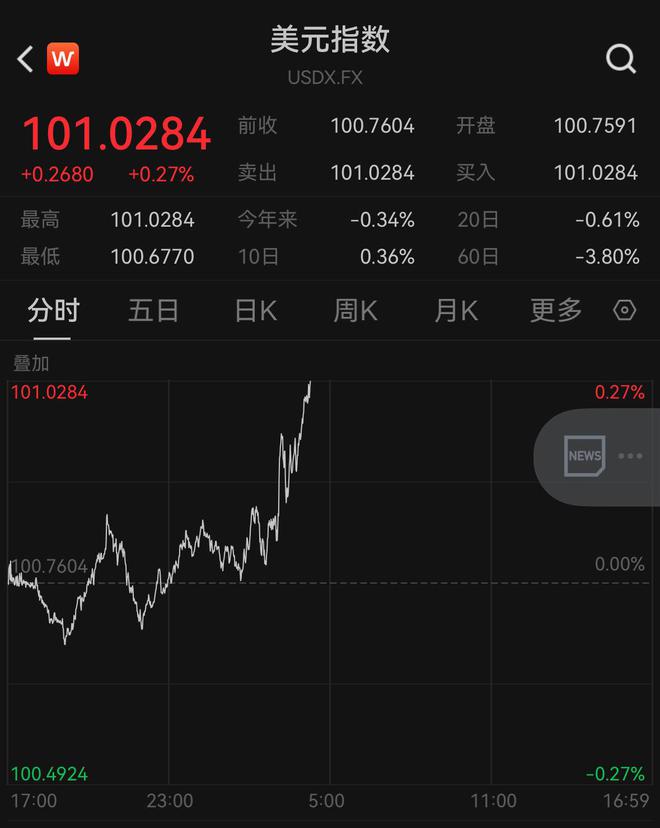Switch to the 分时 chart tab
The image size is (660, 828).
point(53,311)
